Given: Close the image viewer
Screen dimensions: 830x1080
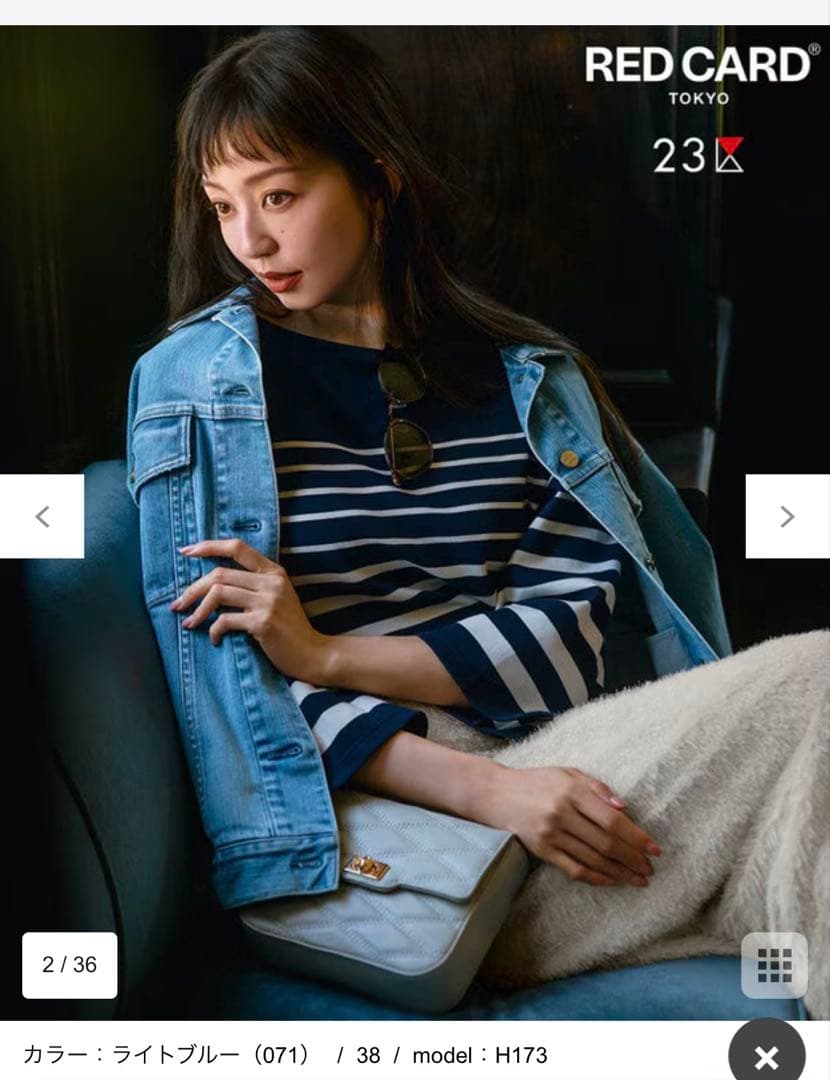Looking at the screenshot, I should (767, 1055).
